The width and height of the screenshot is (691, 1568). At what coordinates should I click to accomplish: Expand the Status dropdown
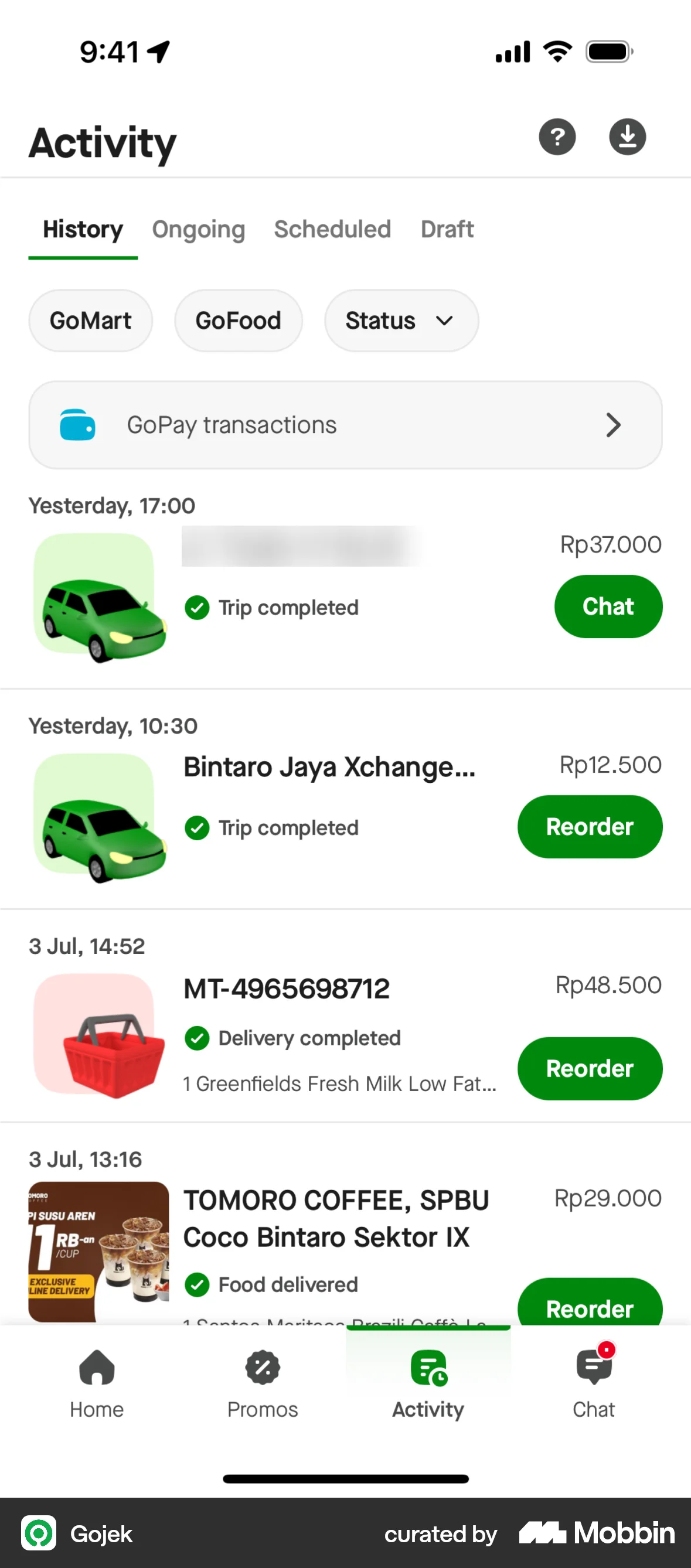(x=444, y=321)
